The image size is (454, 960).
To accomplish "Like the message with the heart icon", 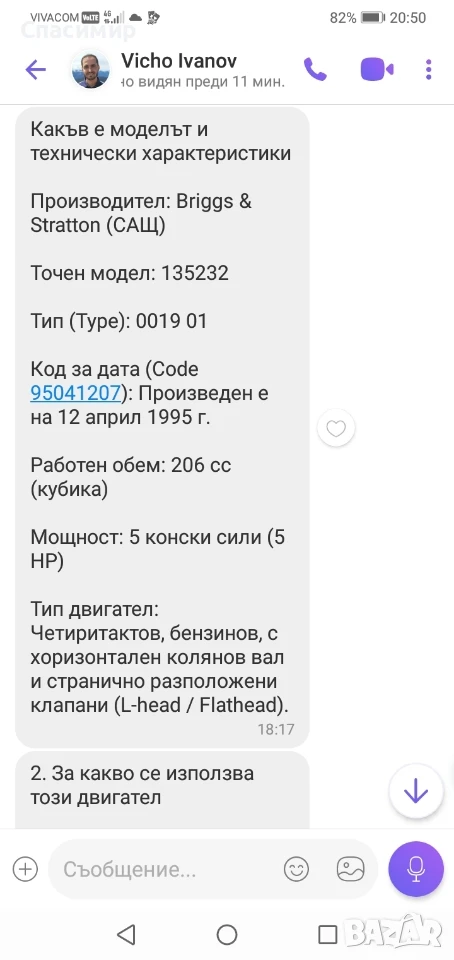I will [336, 429].
